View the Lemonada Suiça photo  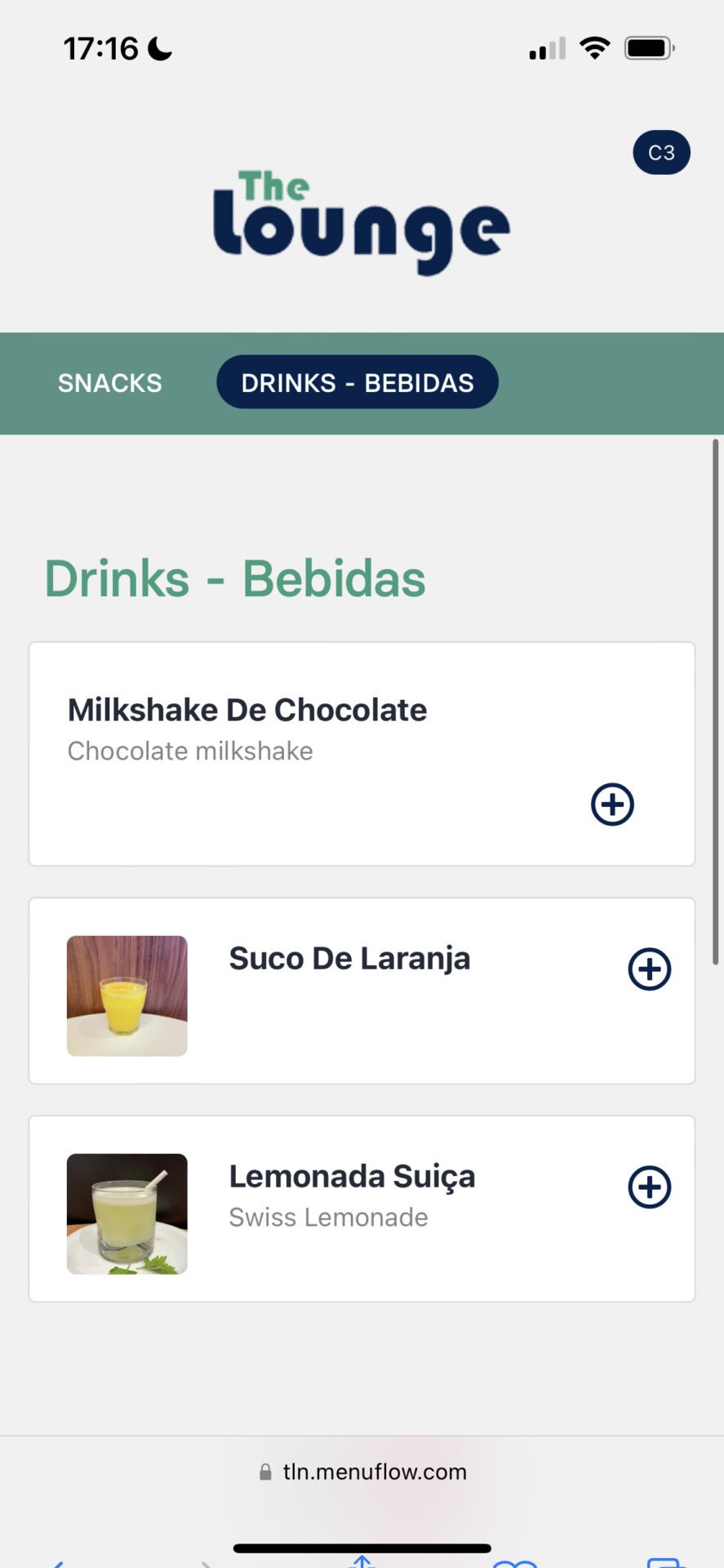tap(127, 1214)
